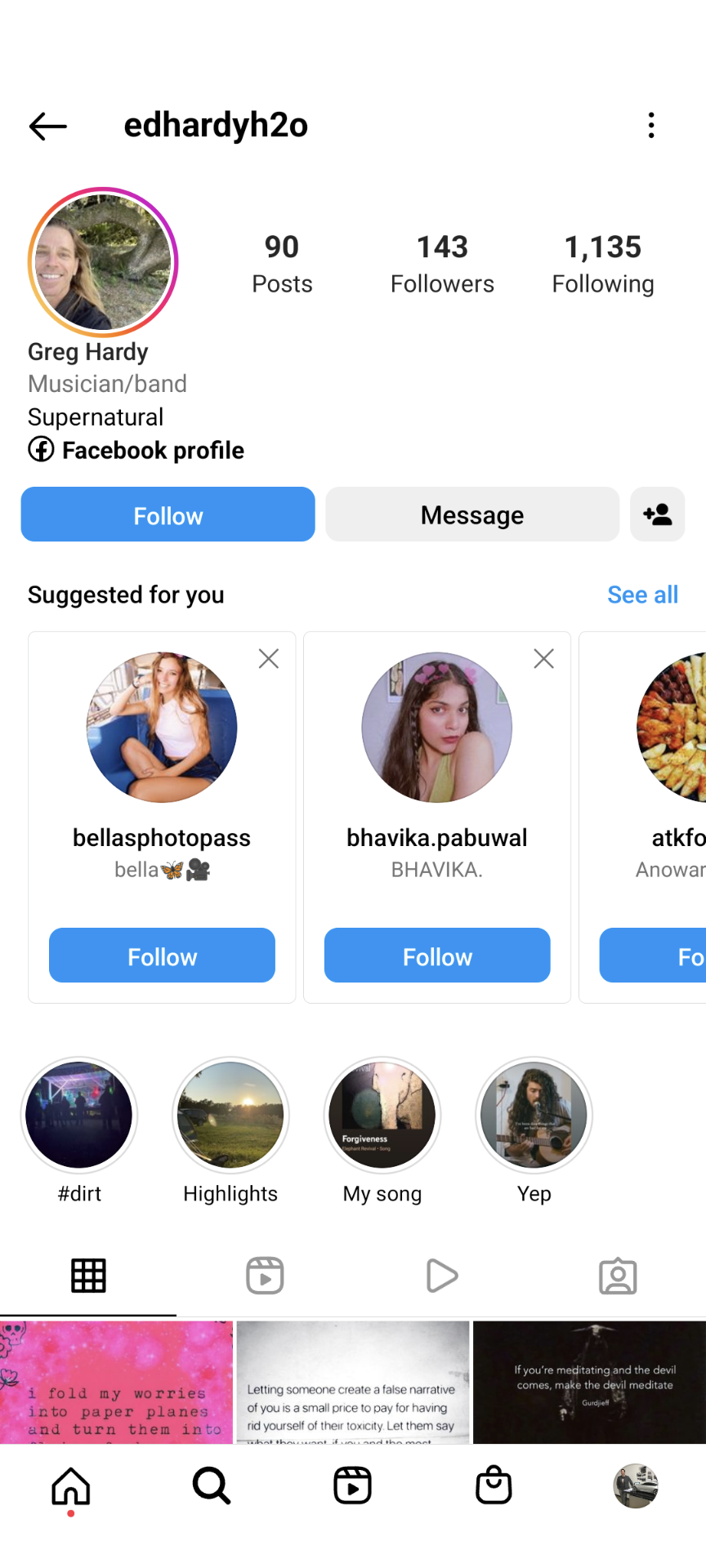Screen dimensions: 706x1568
Task: Dismiss the bellasphotopass suggestion
Action: (x=269, y=659)
